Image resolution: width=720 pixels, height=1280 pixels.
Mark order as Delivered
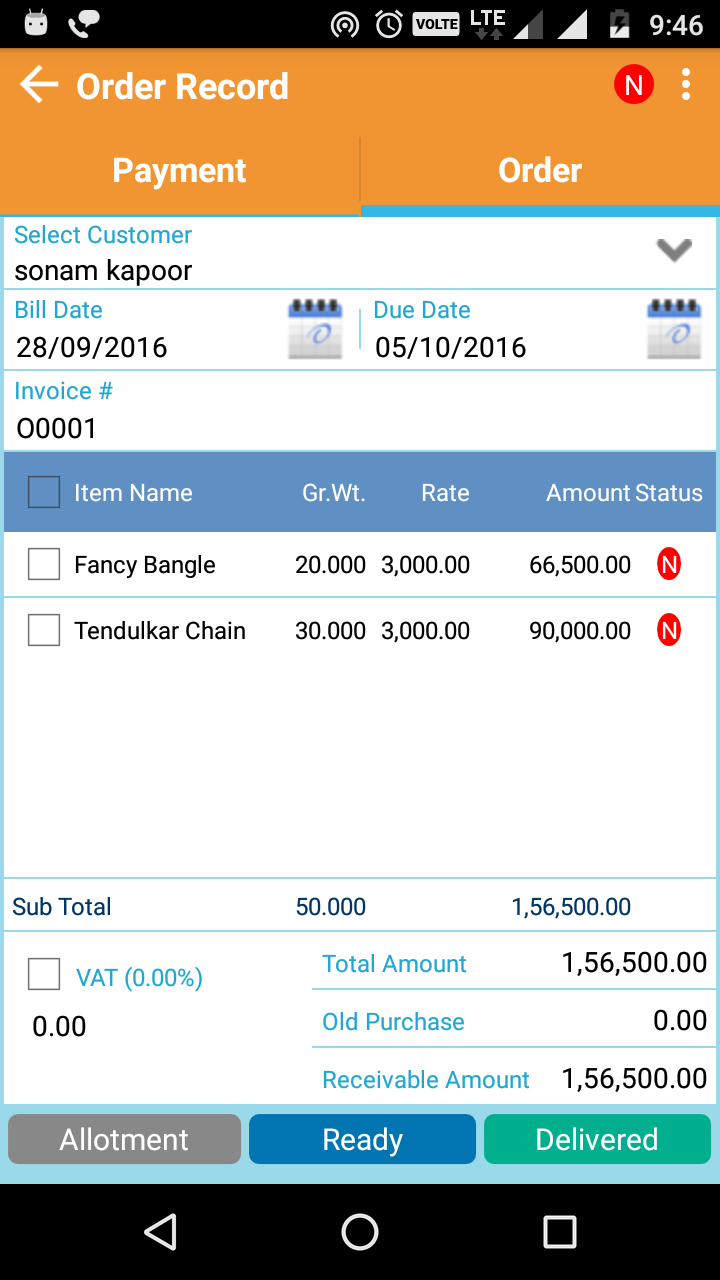597,1140
